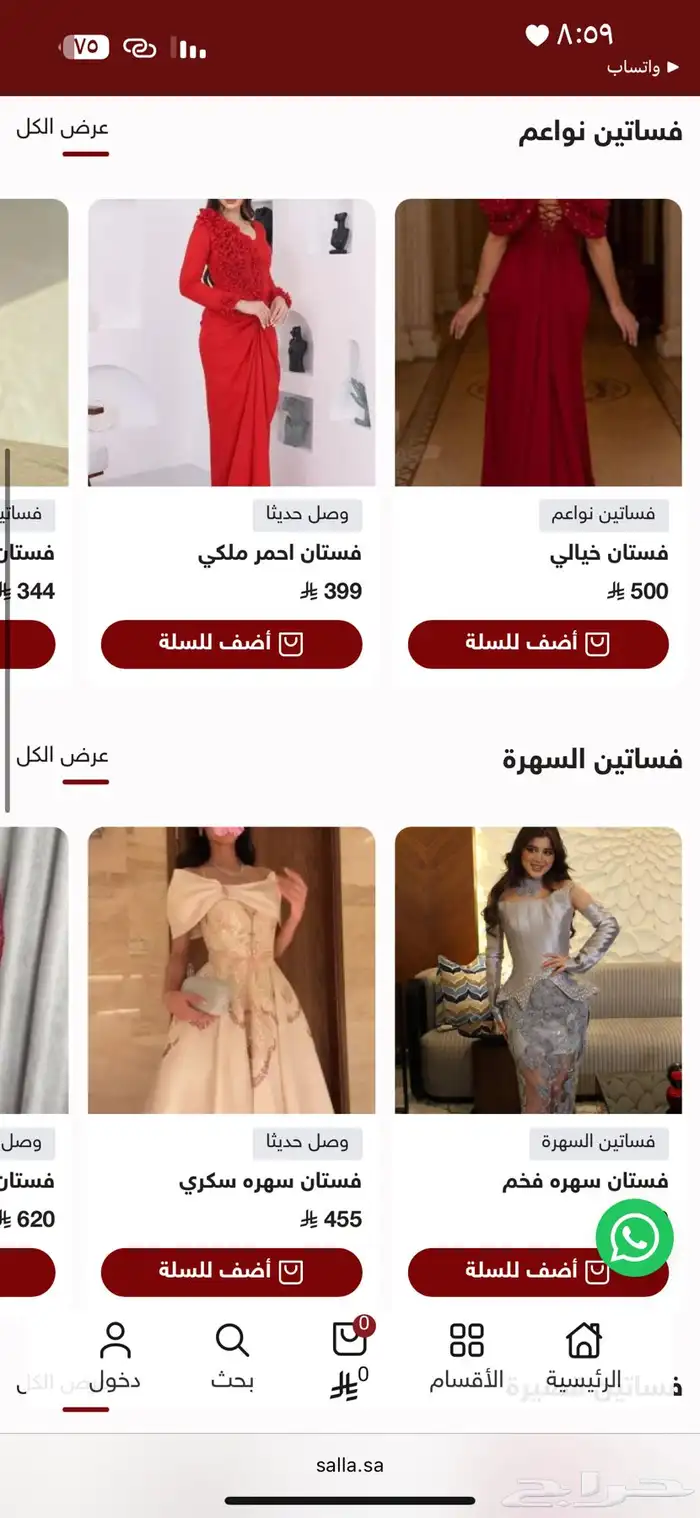Tap عرض الكل beside فساتين السهرة
Screen dimensions: 700x1518
coord(62,756)
